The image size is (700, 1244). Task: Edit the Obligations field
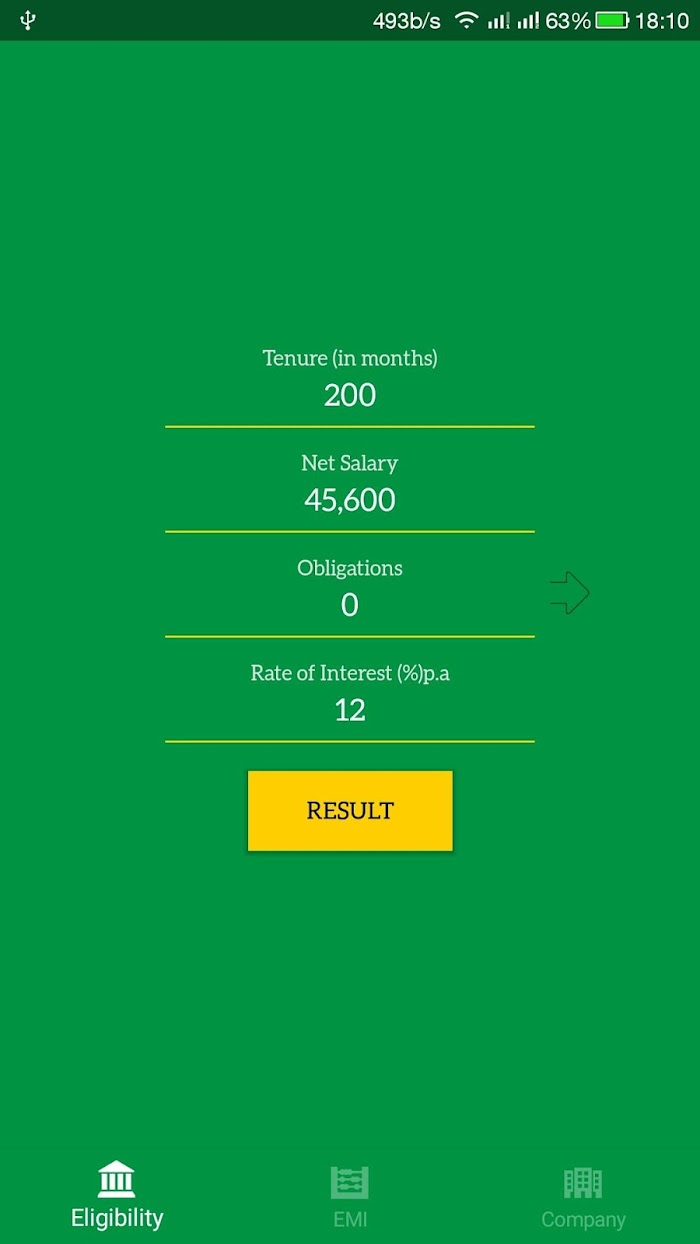[350, 605]
